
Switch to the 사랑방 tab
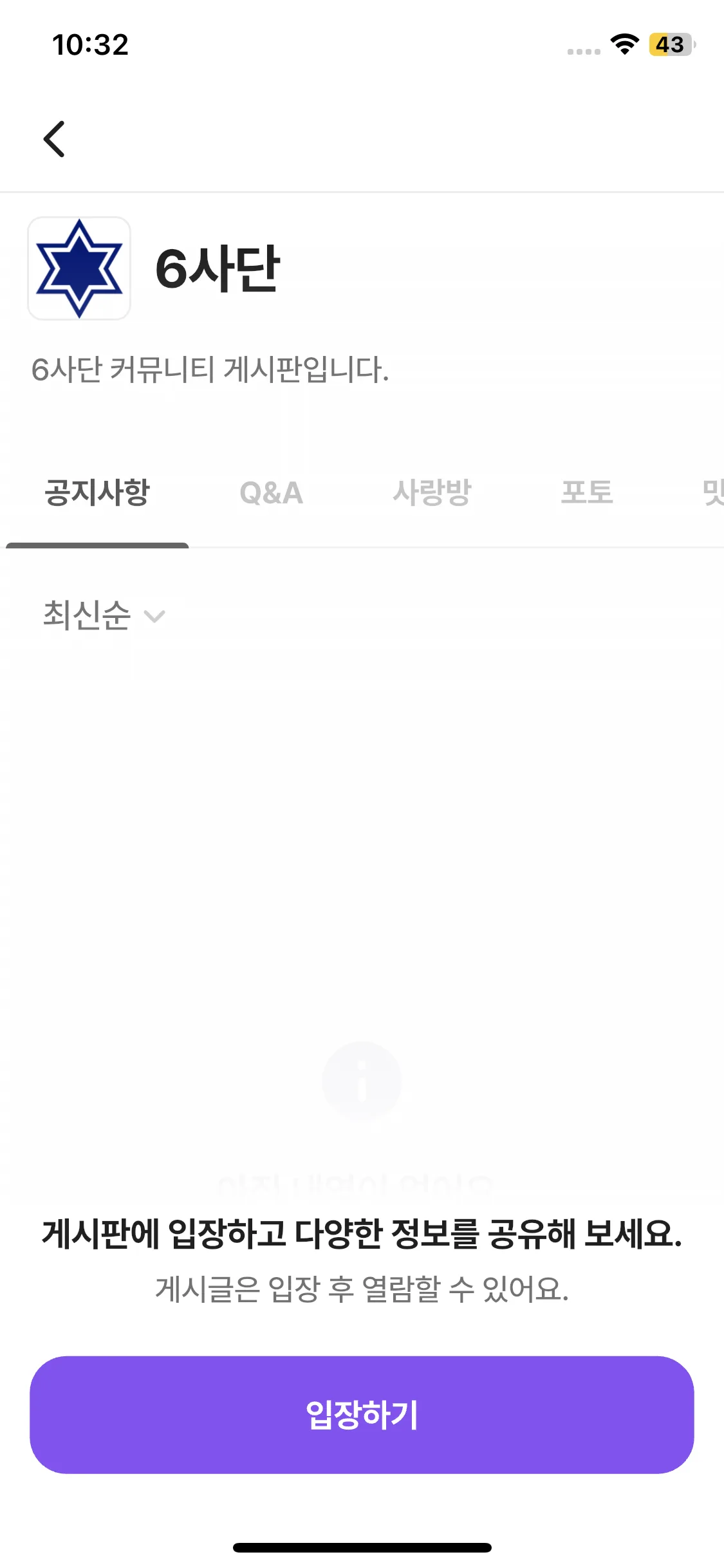pos(432,493)
